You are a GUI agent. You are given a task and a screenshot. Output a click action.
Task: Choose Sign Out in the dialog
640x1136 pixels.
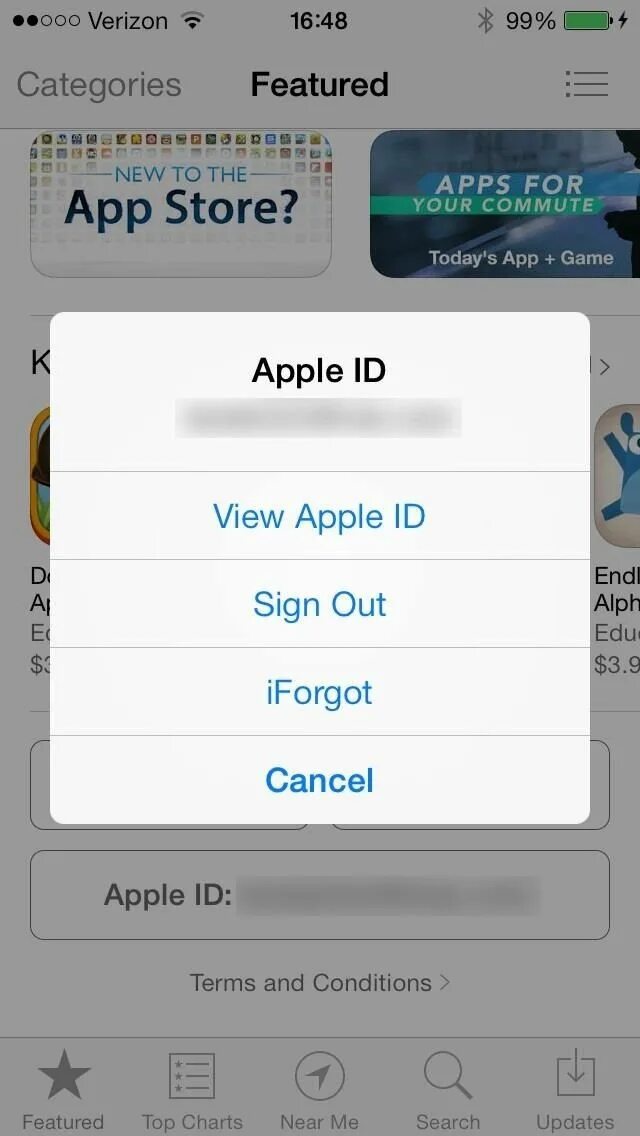(320, 604)
